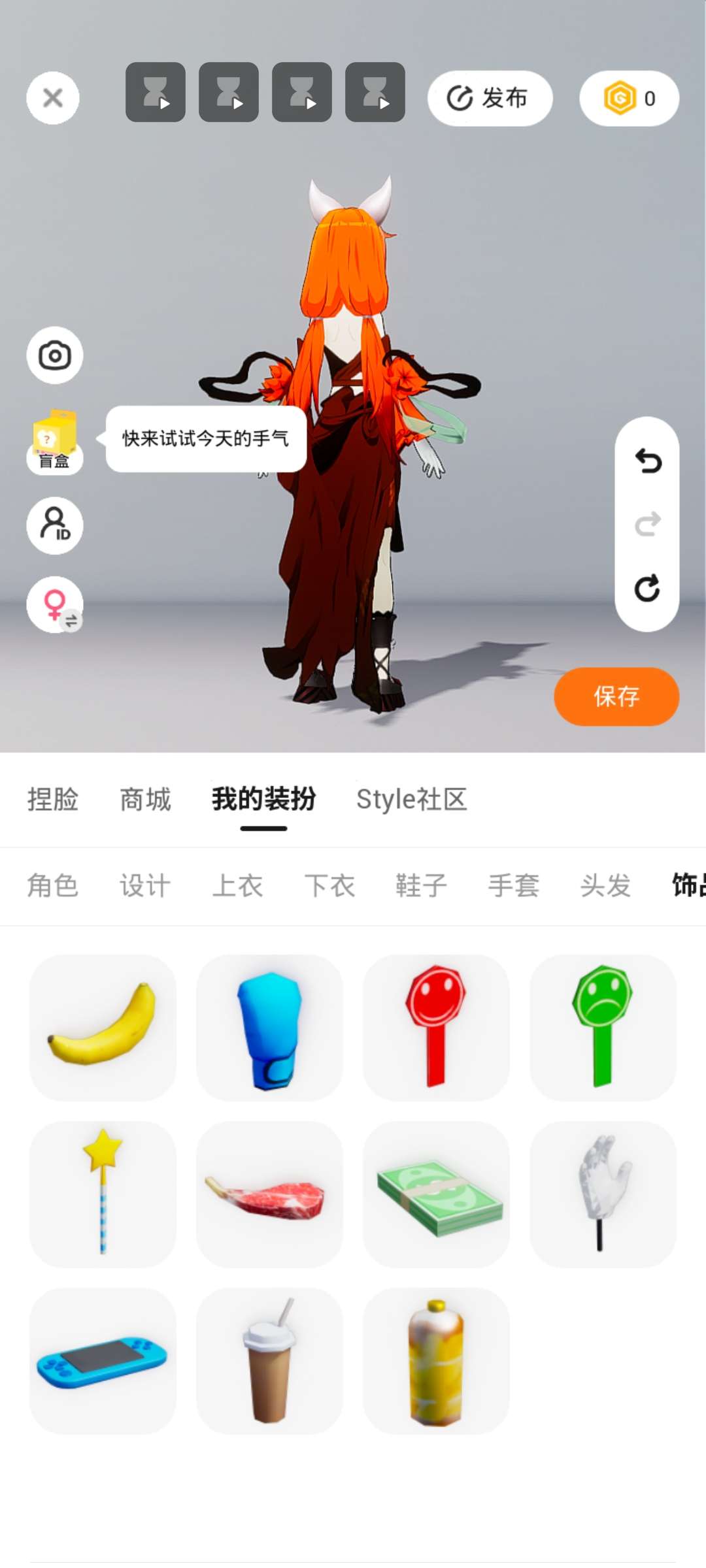Select the blue game console item
The height and width of the screenshot is (1568, 706).
point(103,1361)
